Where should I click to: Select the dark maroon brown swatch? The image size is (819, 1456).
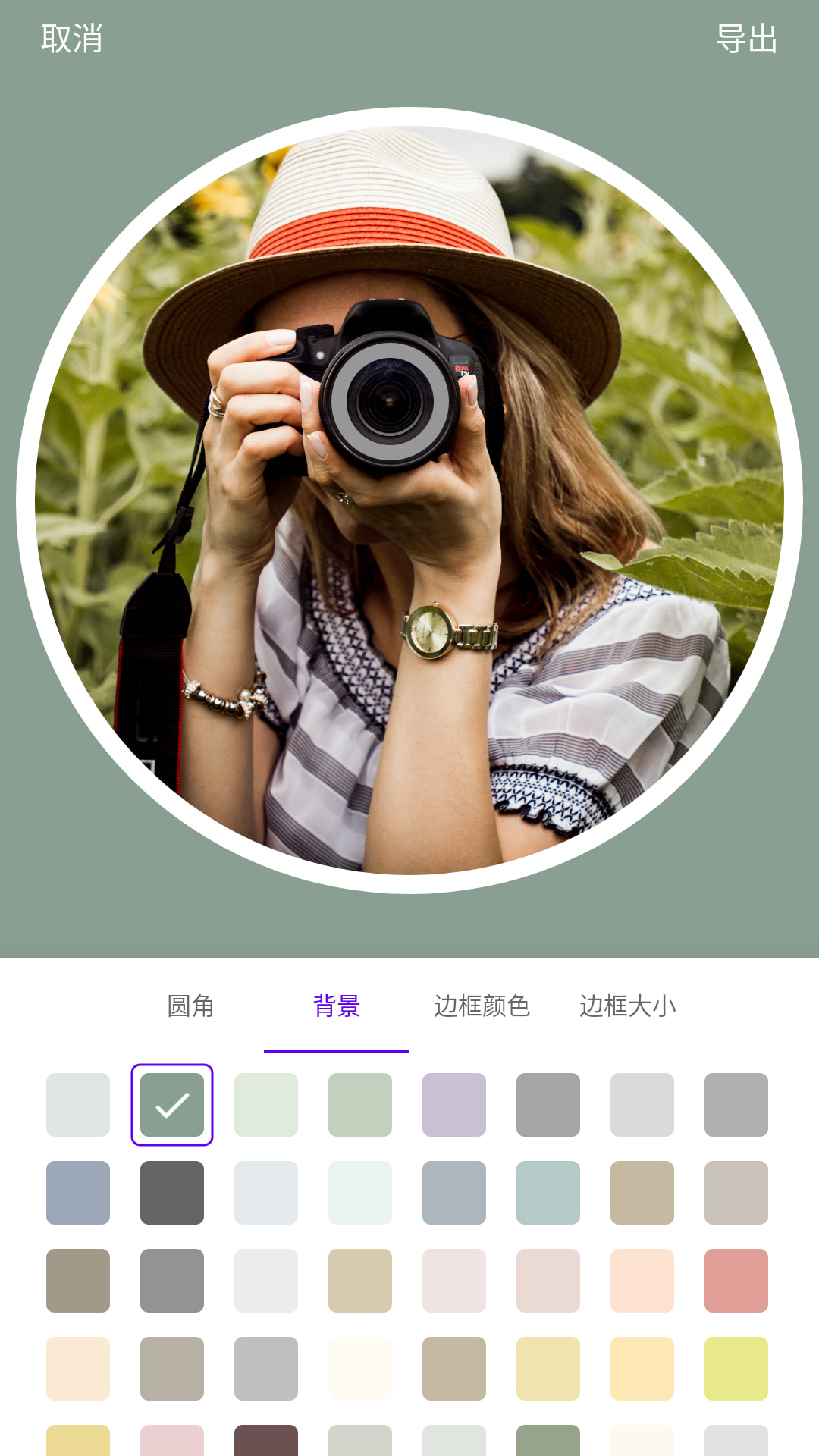266,1440
